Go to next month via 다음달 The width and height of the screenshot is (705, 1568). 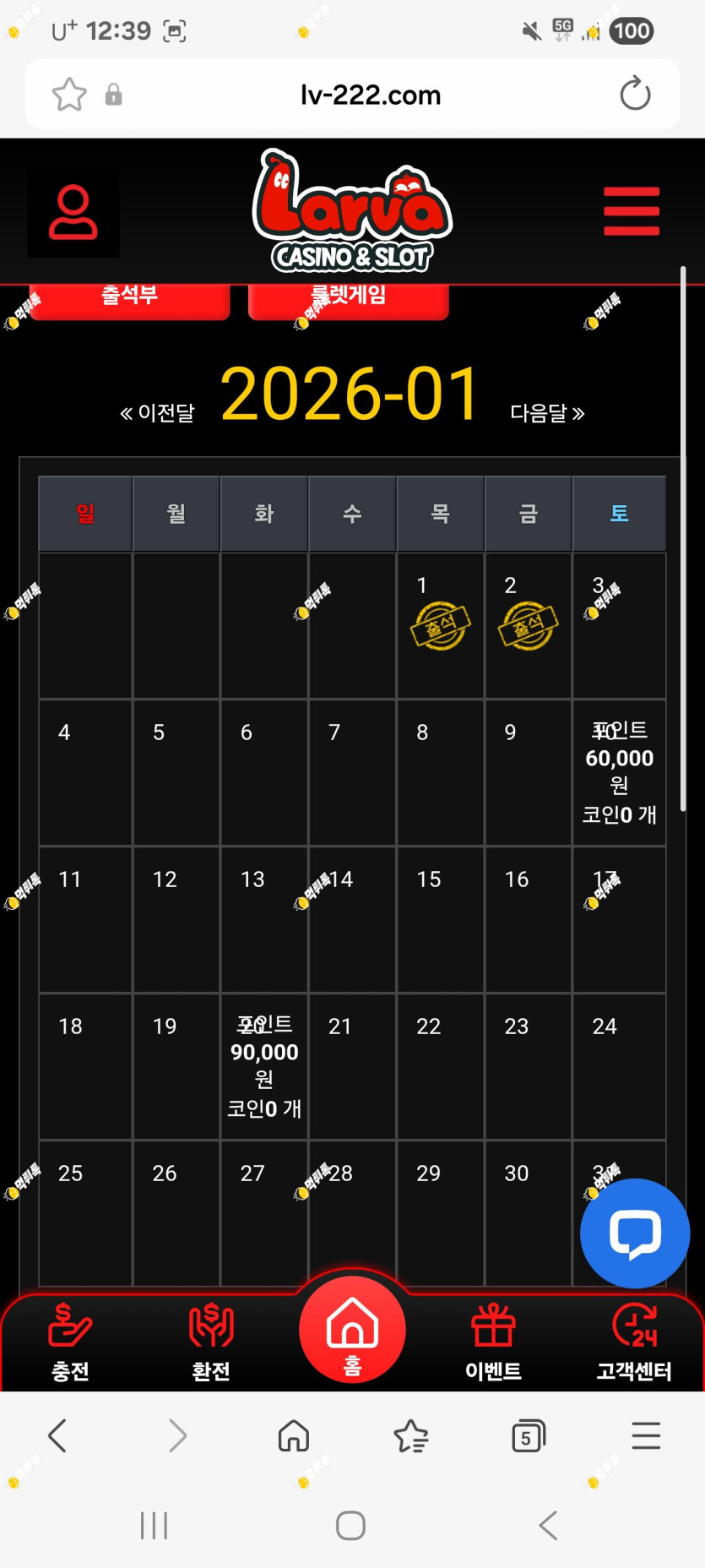[x=547, y=413]
